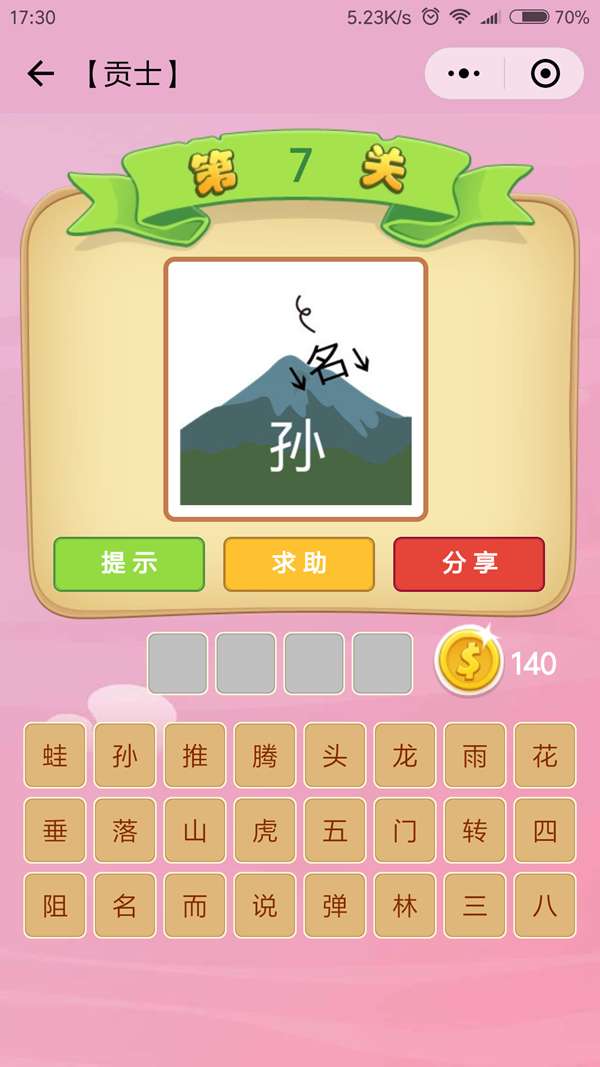Pick the character tile 八
Viewport: 600px width, 1067px height.
(545, 906)
